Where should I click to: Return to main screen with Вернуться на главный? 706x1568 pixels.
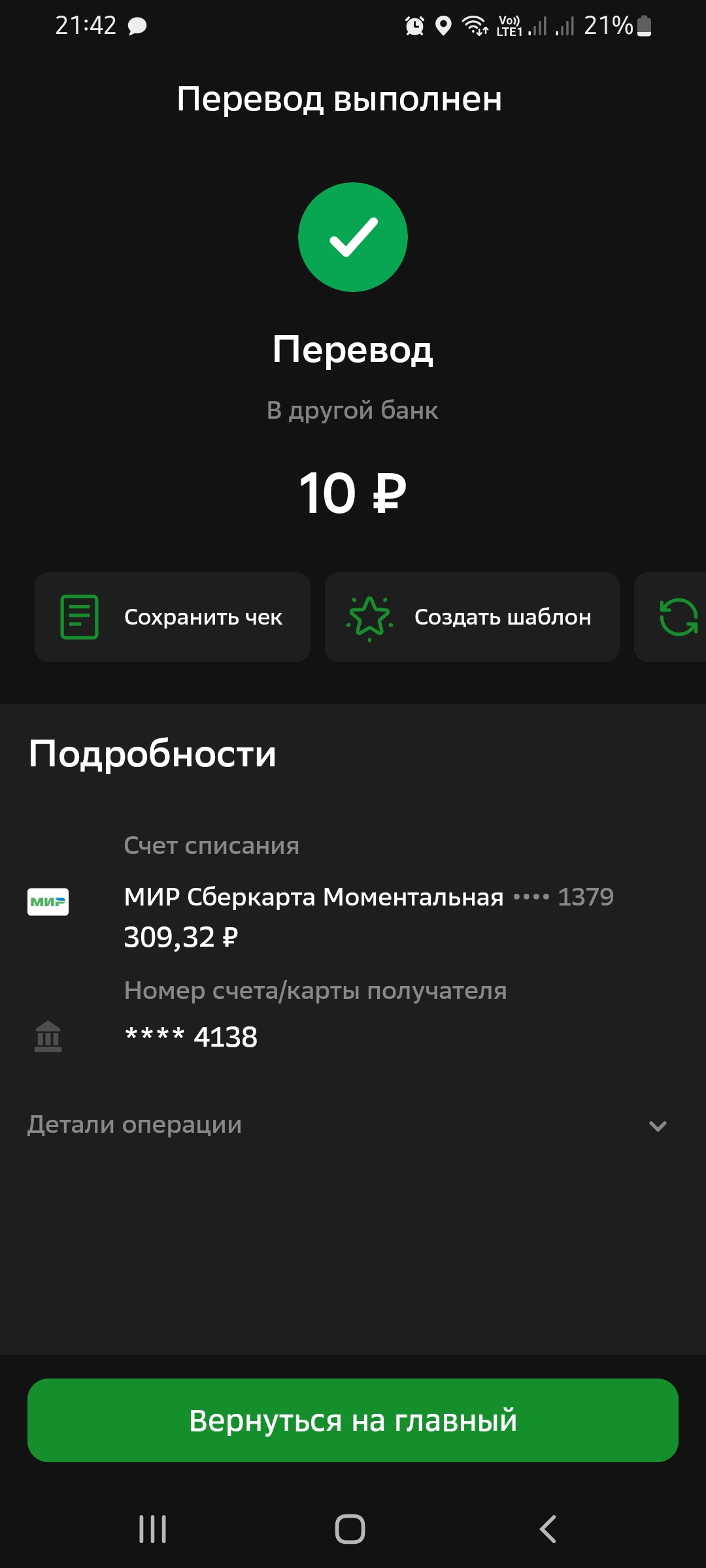click(353, 1420)
